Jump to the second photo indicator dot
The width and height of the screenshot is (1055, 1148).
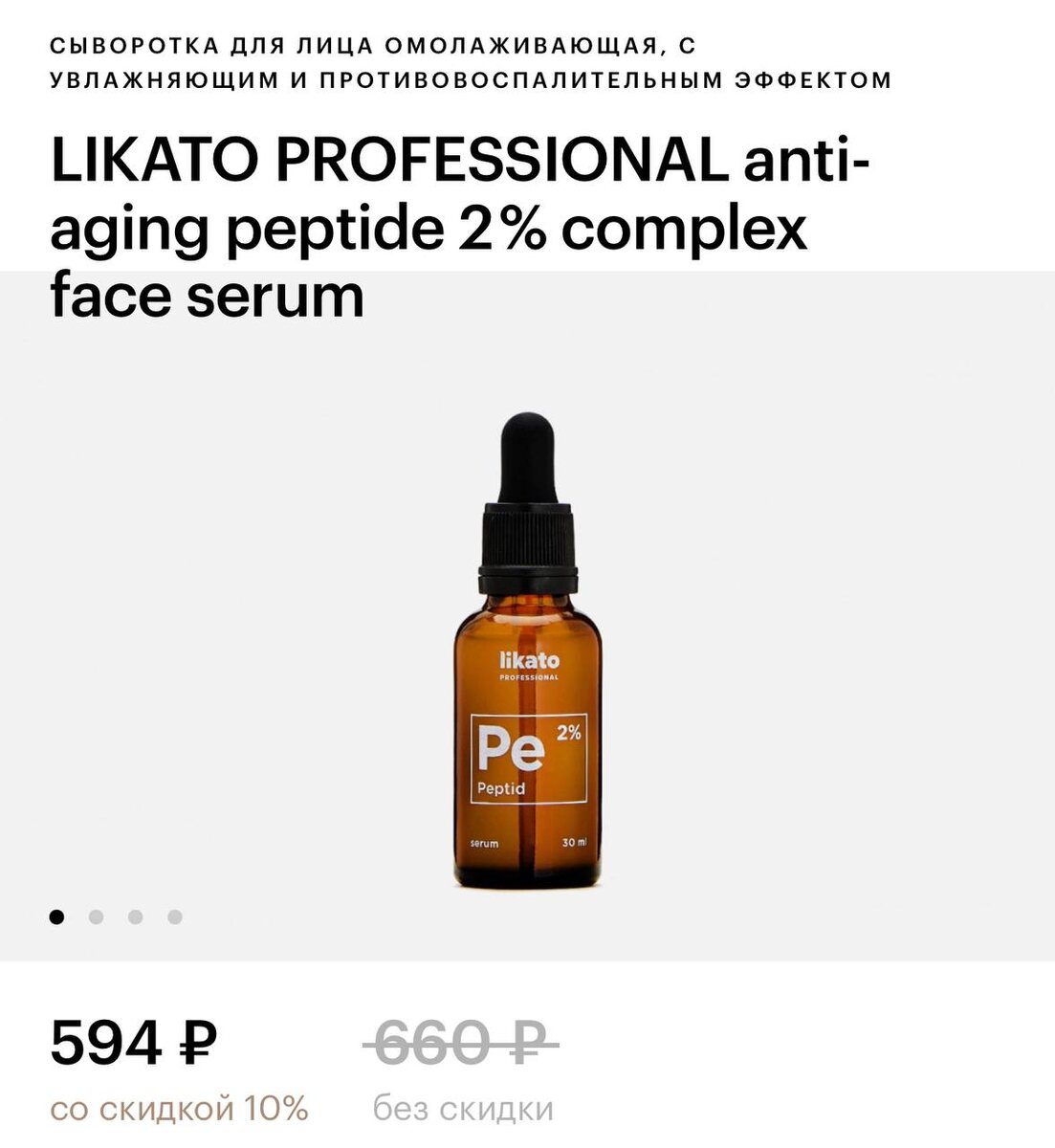[96, 916]
